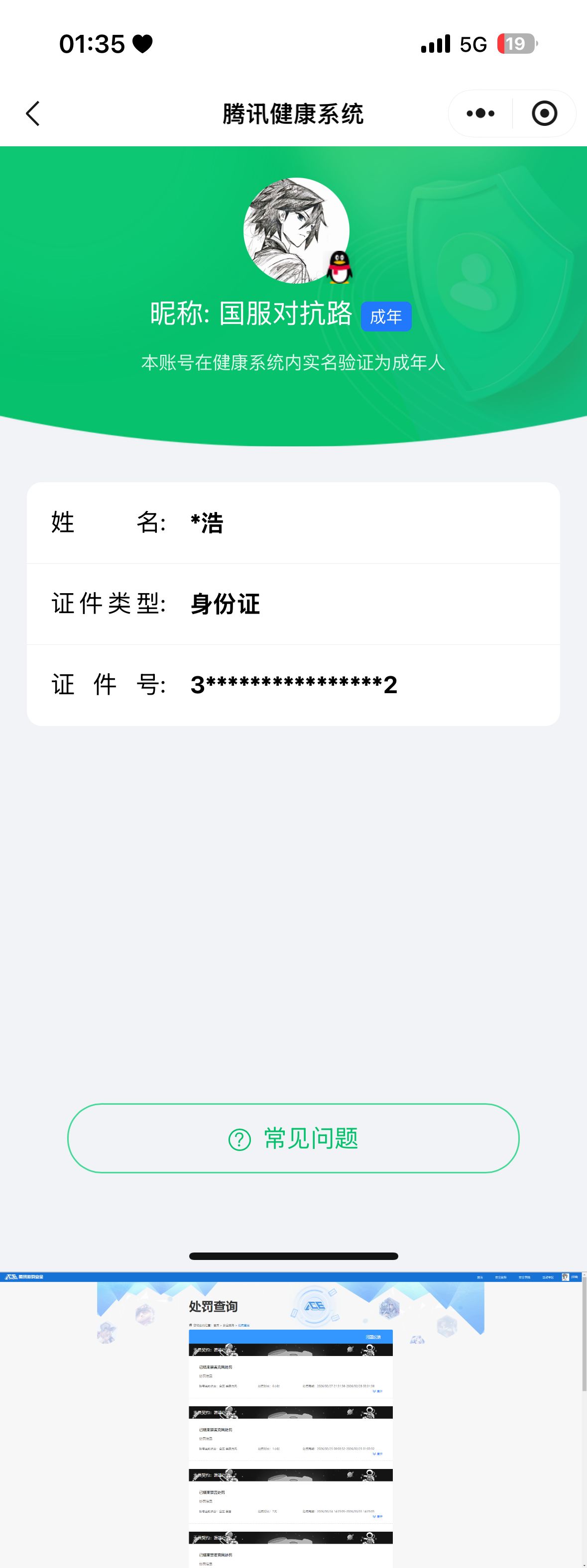Image resolution: width=587 pixels, height=1568 pixels.
Task: Tap the QQ penguin badge on the profile avatar
Action: pos(340,268)
